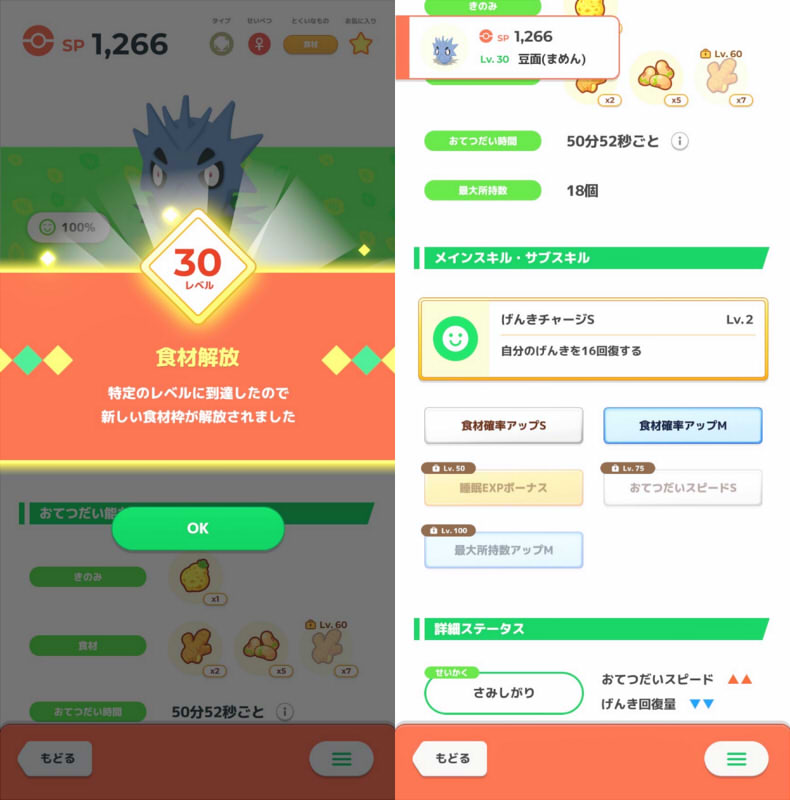Open the げんきチャージS main skill card
The height and width of the screenshot is (800, 790).
(x=593, y=338)
